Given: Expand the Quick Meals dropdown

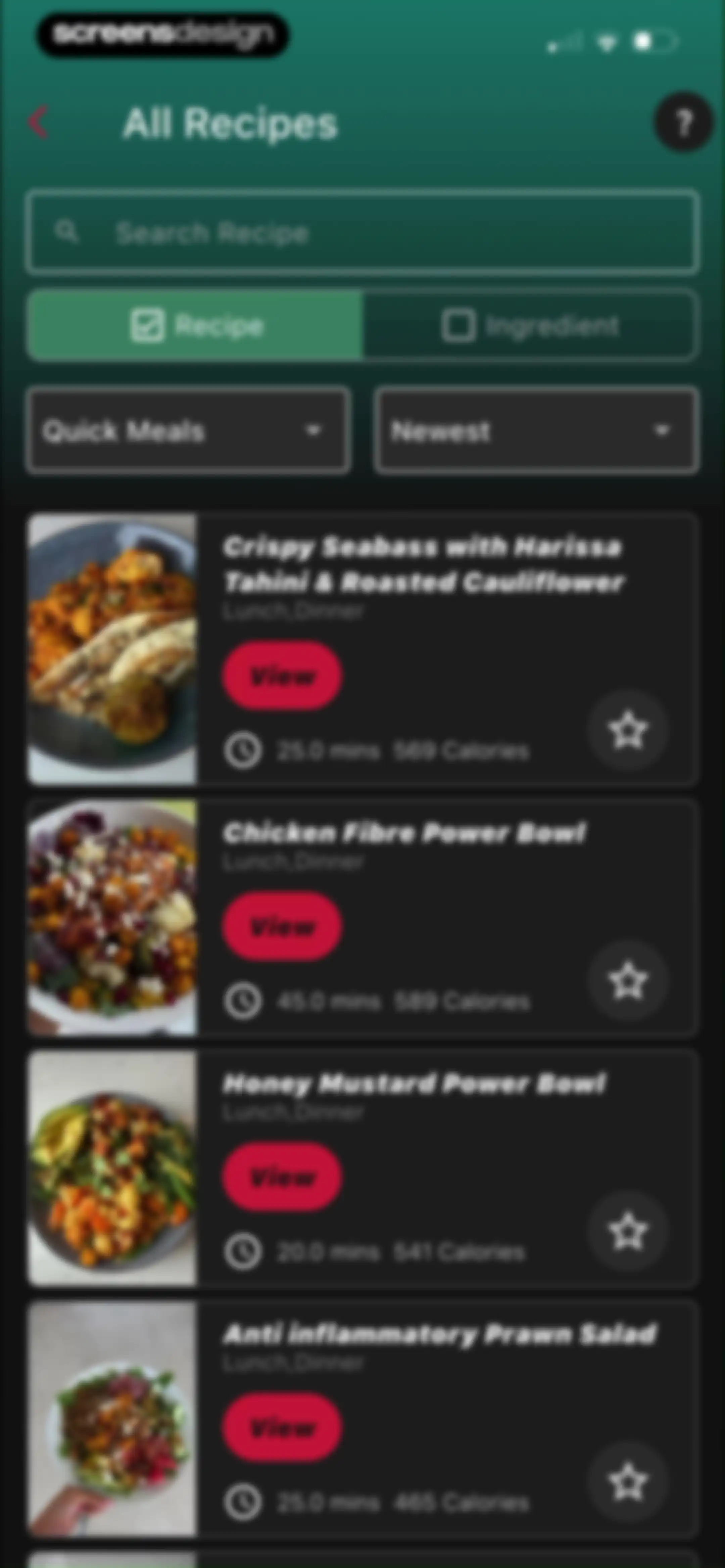Looking at the screenshot, I should [x=188, y=430].
